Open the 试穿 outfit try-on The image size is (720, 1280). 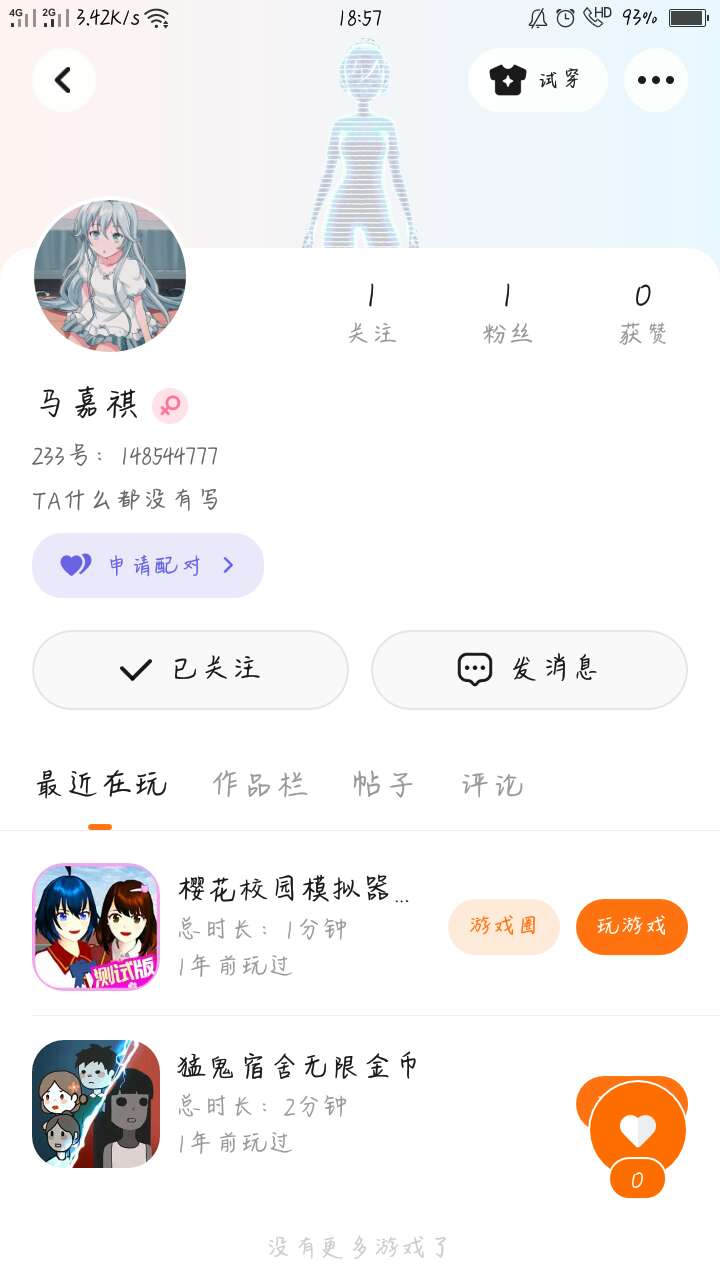pyautogui.click(x=538, y=80)
